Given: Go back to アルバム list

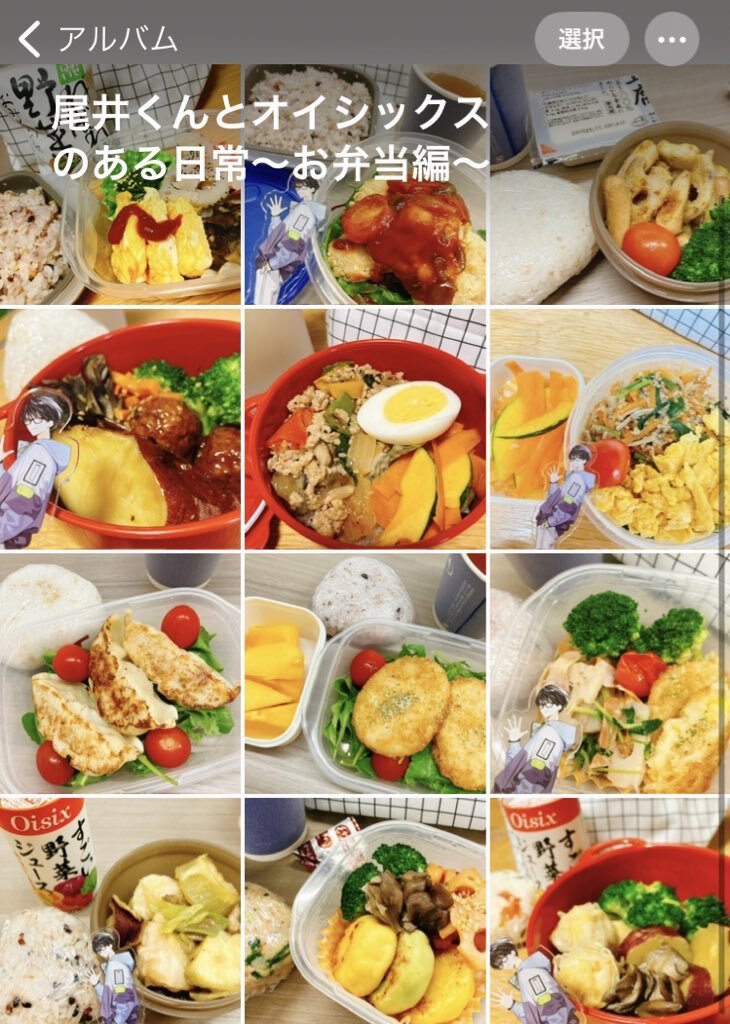Looking at the screenshot, I should 98,39.
